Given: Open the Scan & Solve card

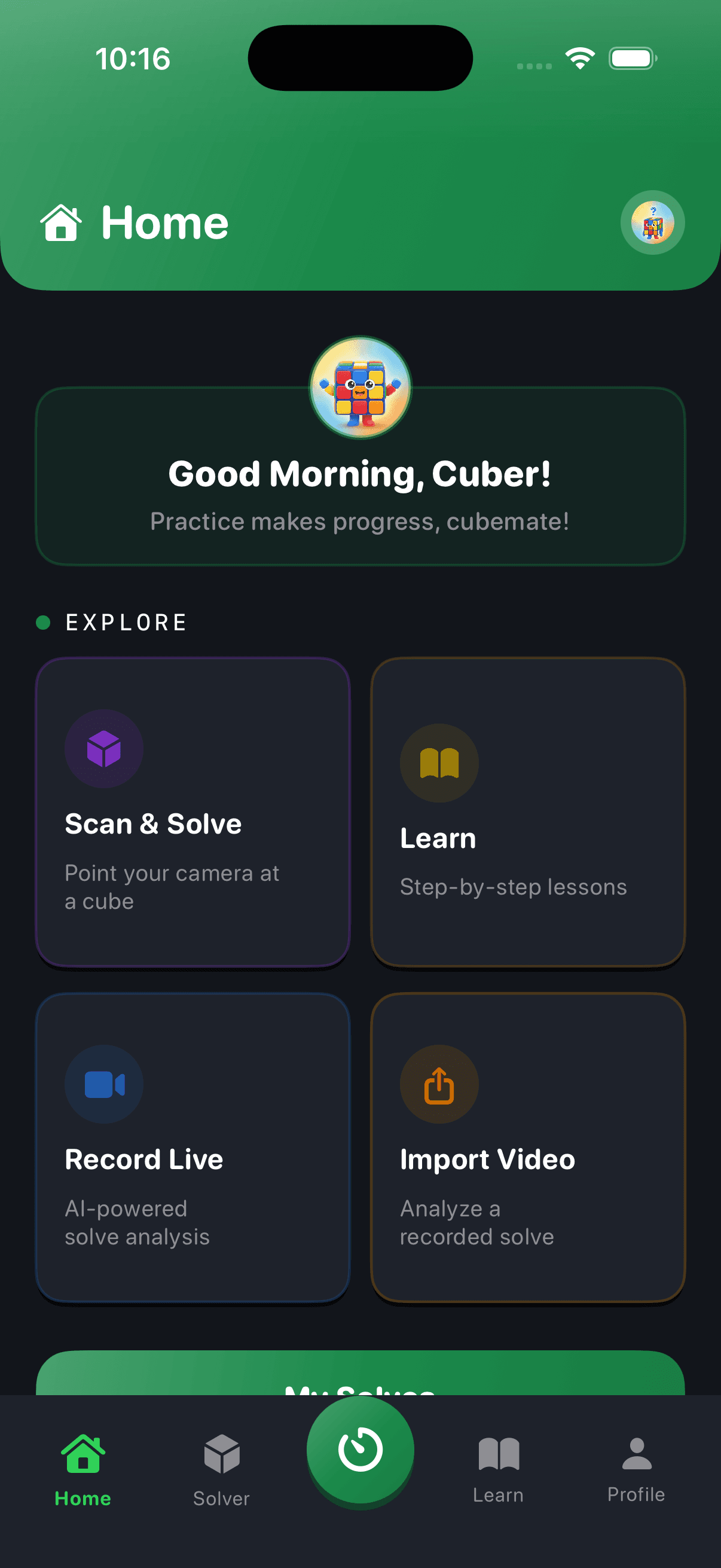Looking at the screenshot, I should pyautogui.click(x=193, y=812).
